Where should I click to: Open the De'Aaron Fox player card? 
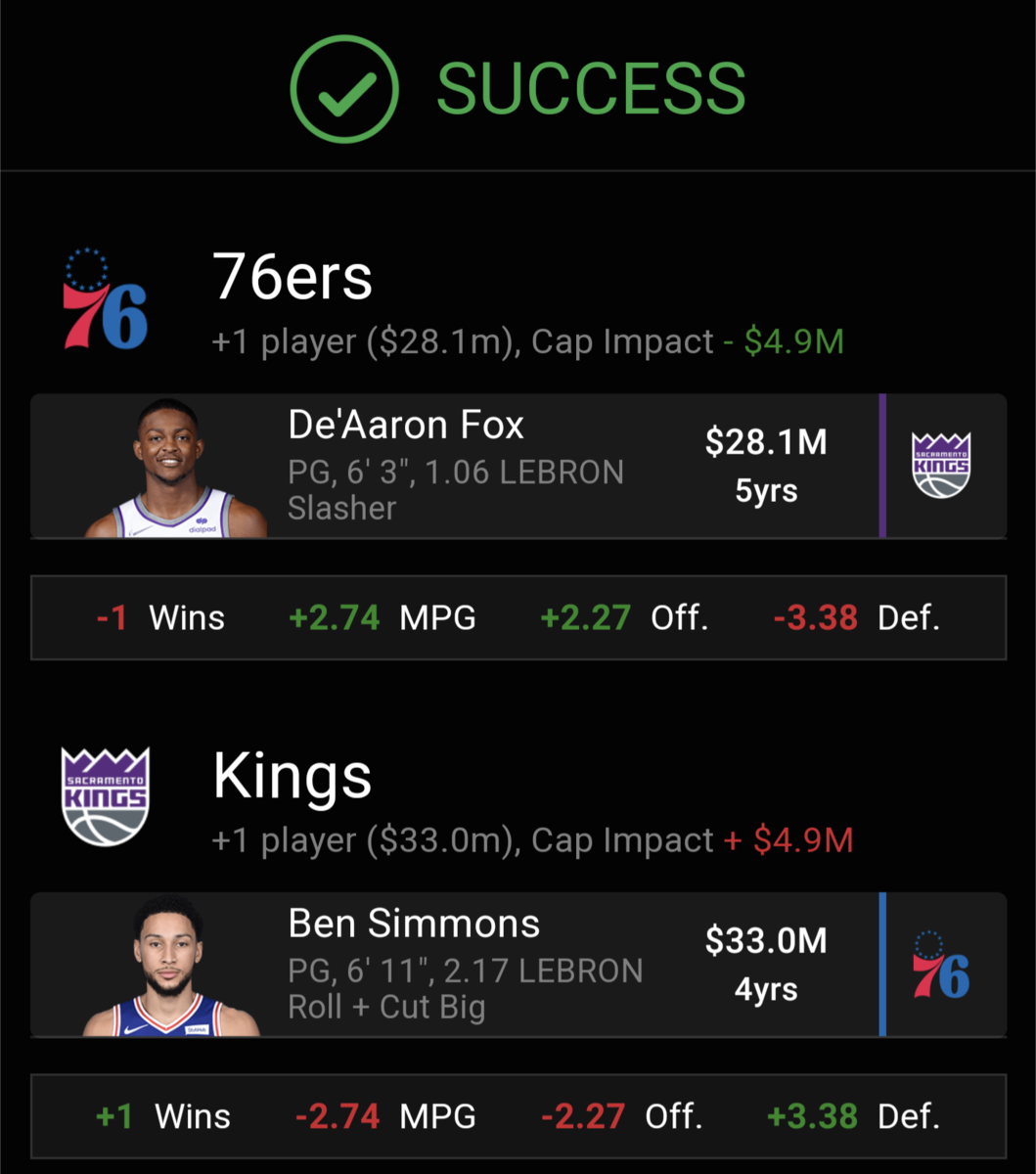[455, 466]
